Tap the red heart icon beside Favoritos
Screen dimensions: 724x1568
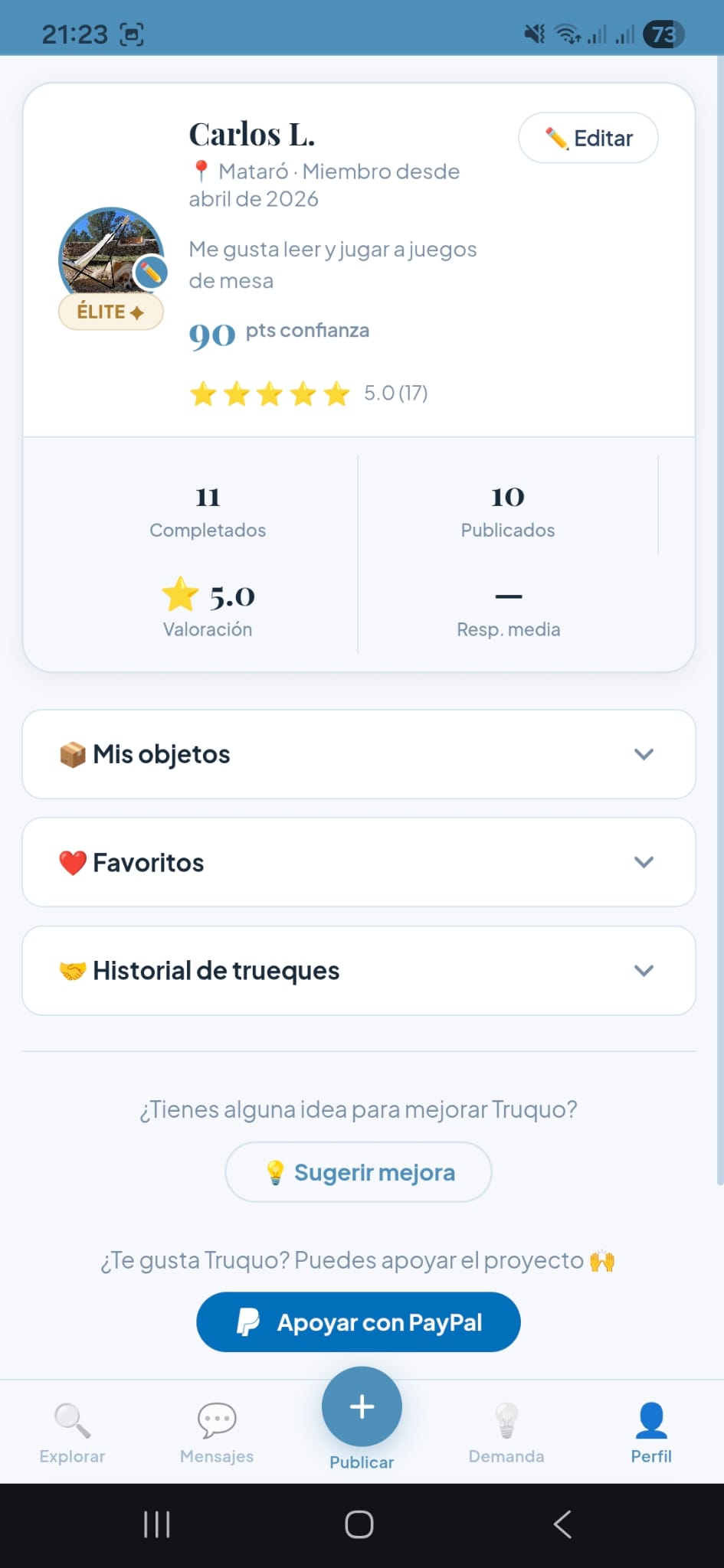pyautogui.click(x=73, y=861)
